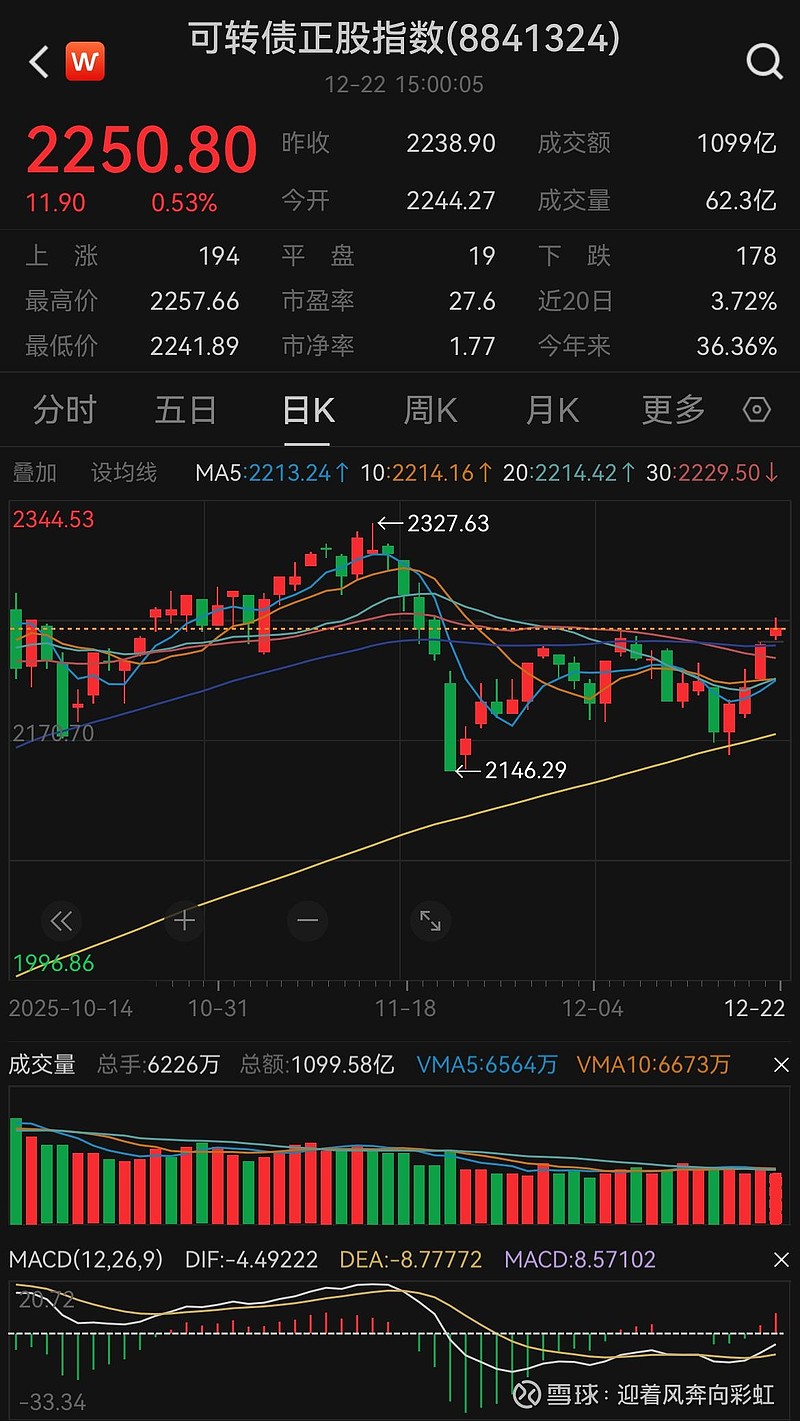Zoom in with the plus icon
The width and height of the screenshot is (800, 1421).
[184, 921]
